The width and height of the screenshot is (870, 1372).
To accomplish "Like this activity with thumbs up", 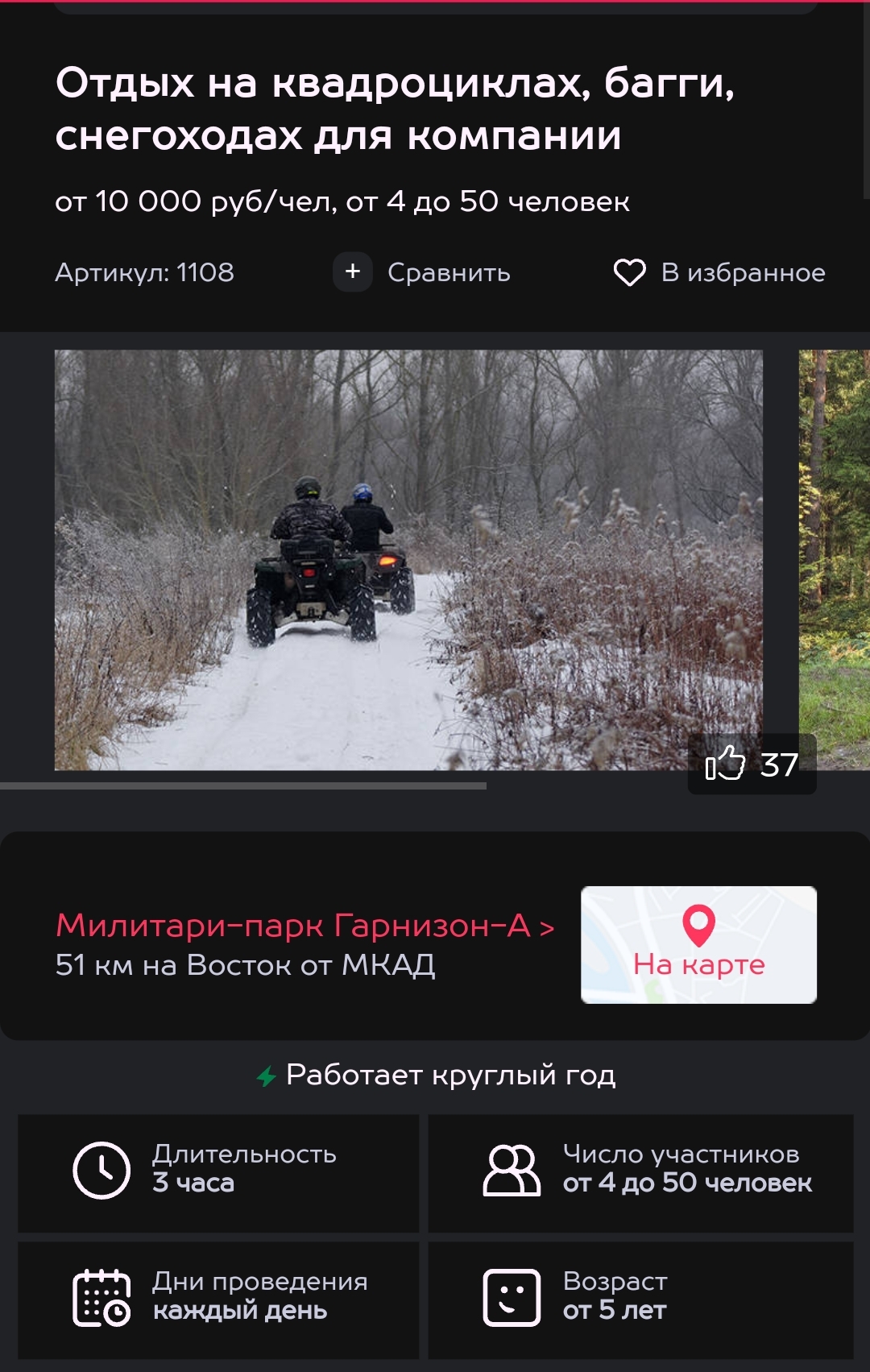I will tap(726, 763).
